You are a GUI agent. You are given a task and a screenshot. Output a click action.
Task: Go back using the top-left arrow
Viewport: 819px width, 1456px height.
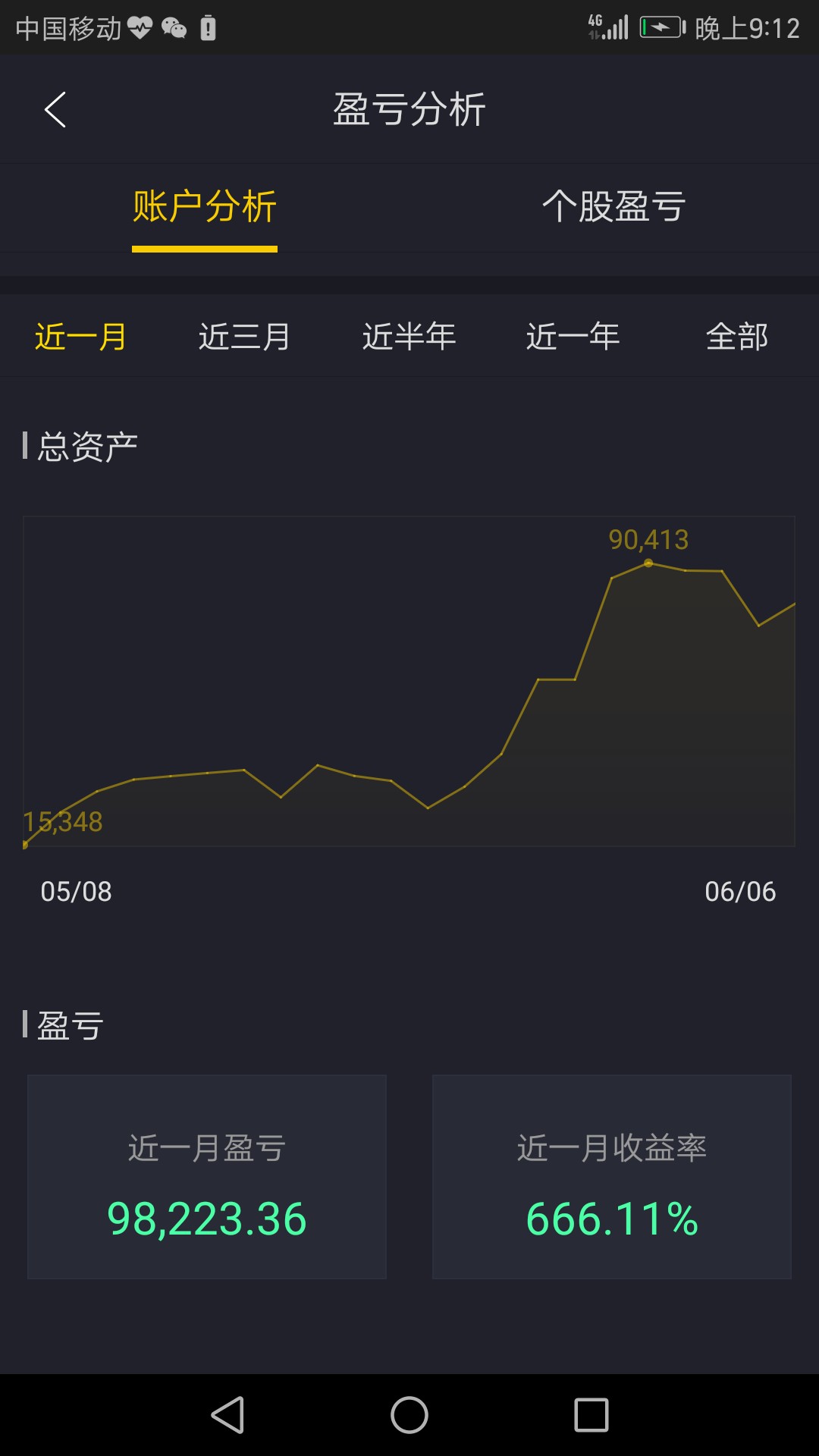click(55, 110)
